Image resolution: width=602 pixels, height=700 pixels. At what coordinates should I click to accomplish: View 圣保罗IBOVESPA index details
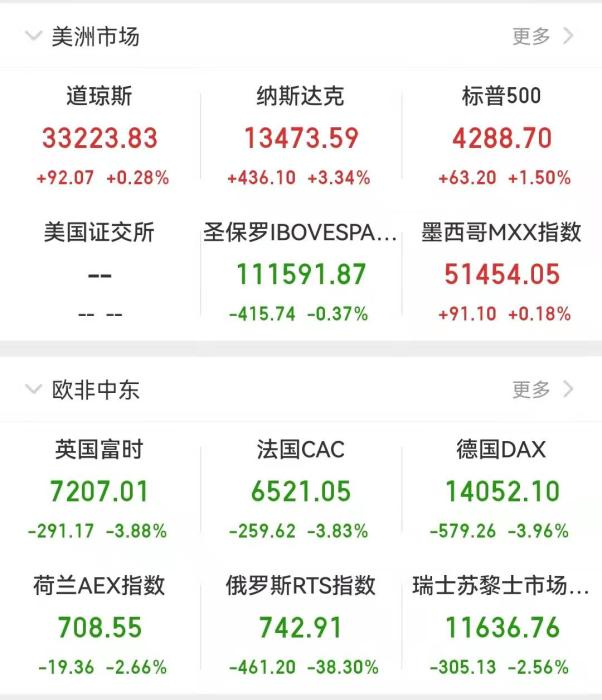[x=300, y=273]
